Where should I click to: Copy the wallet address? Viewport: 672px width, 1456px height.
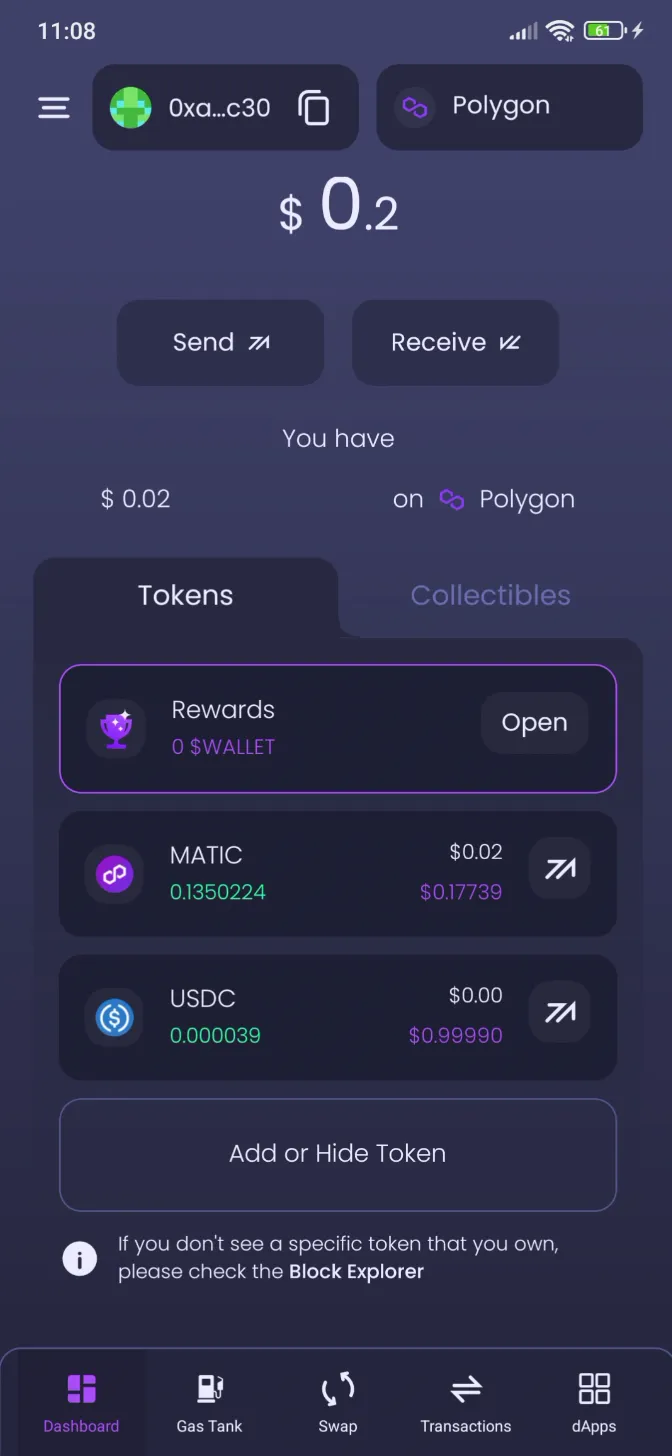point(314,108)
